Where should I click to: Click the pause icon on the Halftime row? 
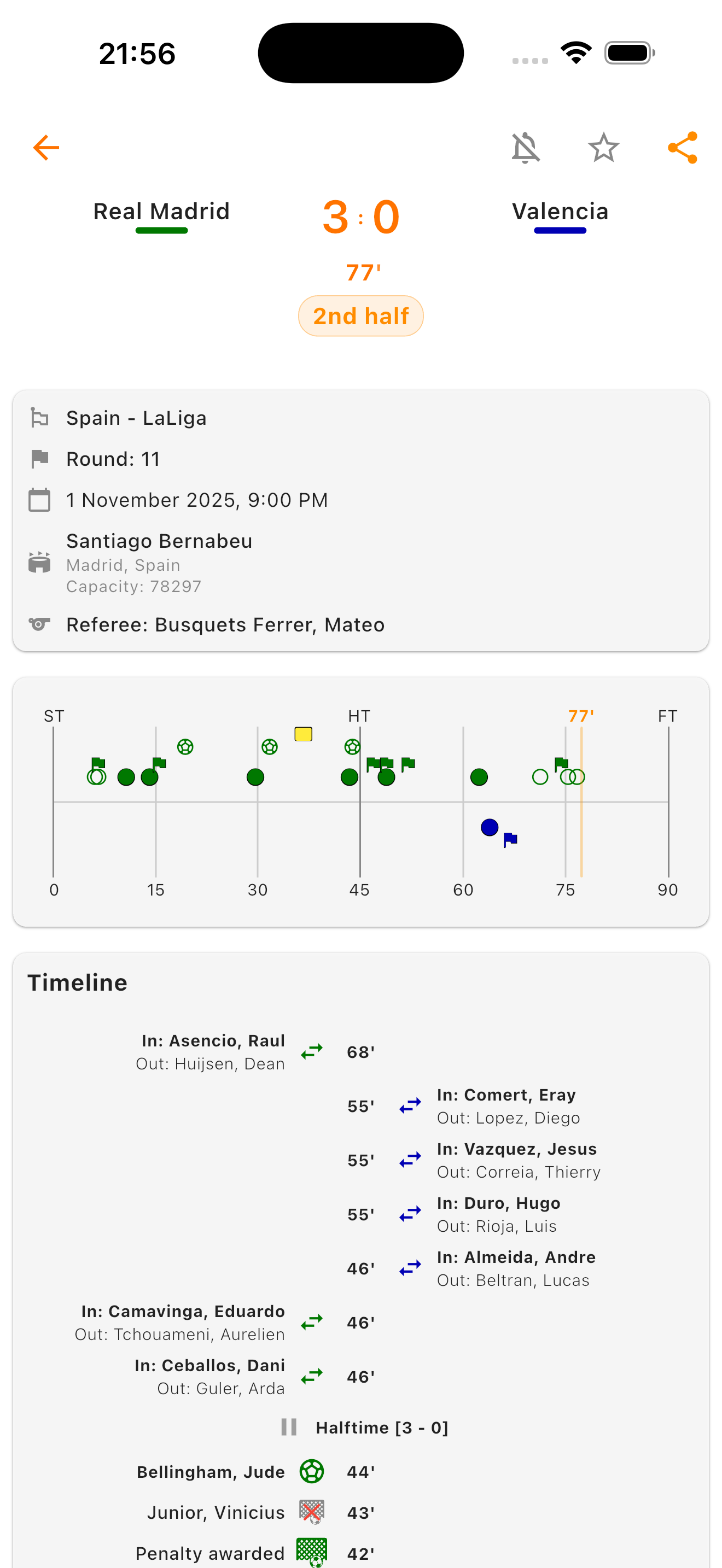(x=289, y=1427)
